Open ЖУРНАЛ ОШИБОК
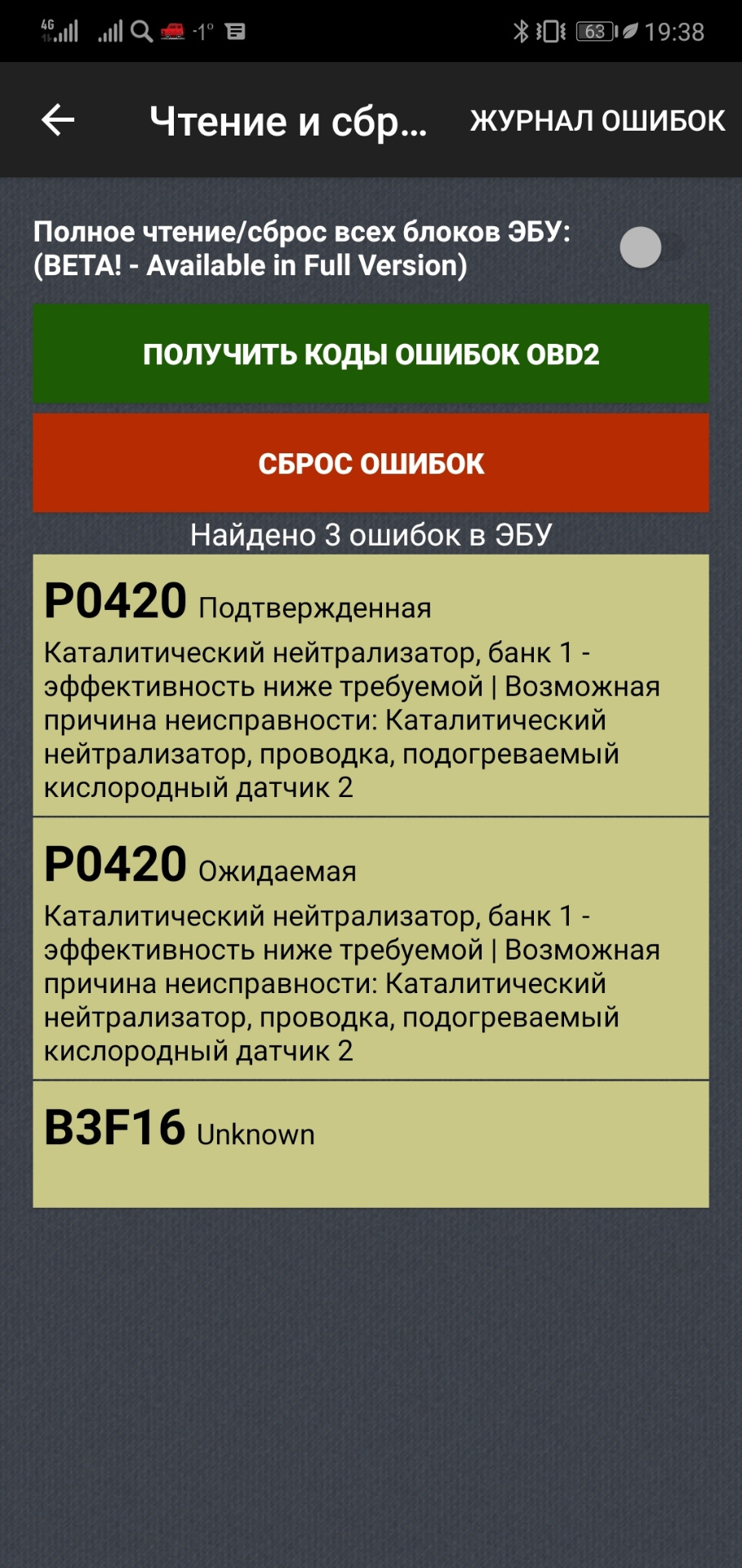Viewport: 742px width, 1568px height. coord(598,121)
